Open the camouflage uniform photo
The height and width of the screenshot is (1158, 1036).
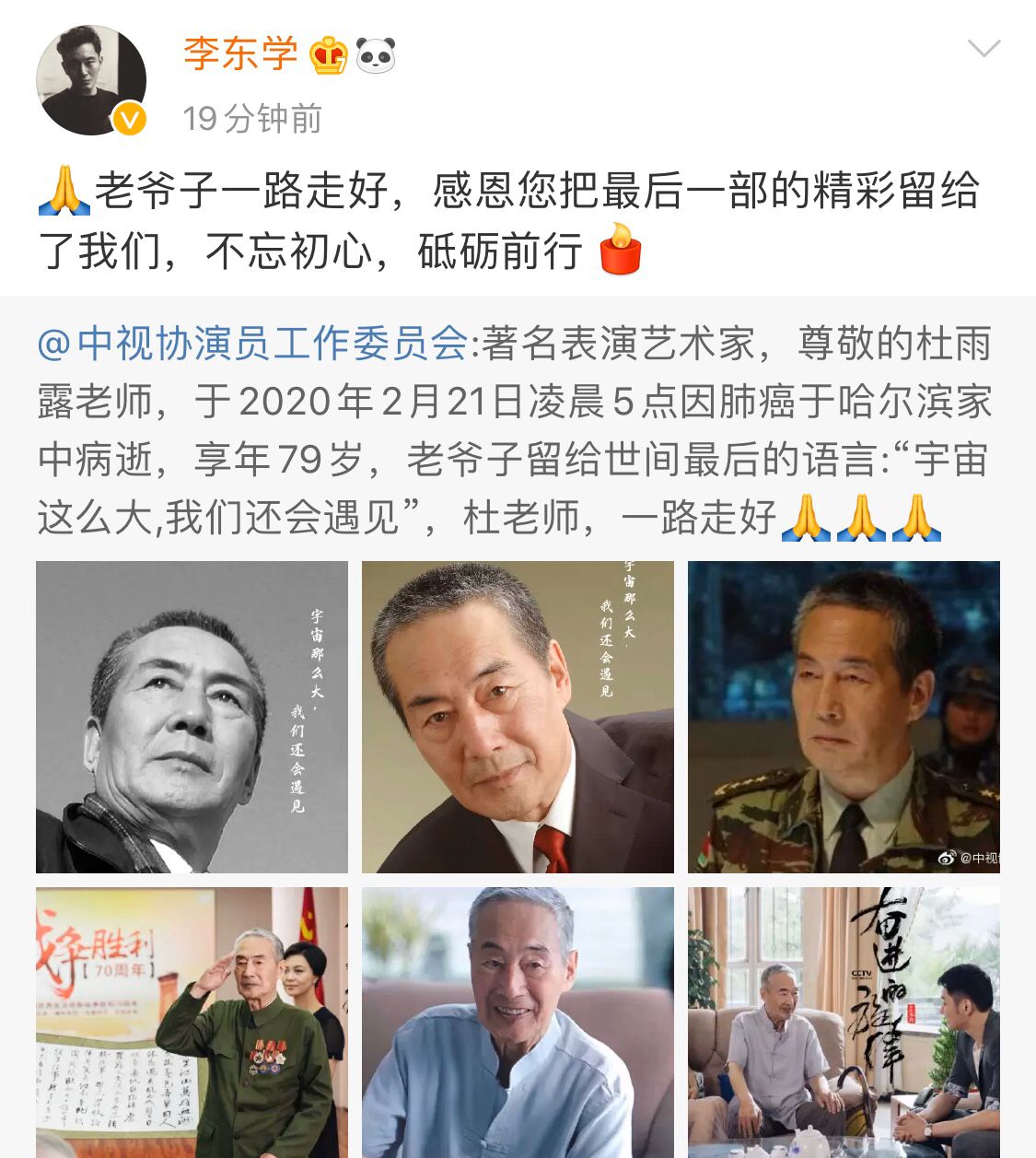[x=844, y=717]
